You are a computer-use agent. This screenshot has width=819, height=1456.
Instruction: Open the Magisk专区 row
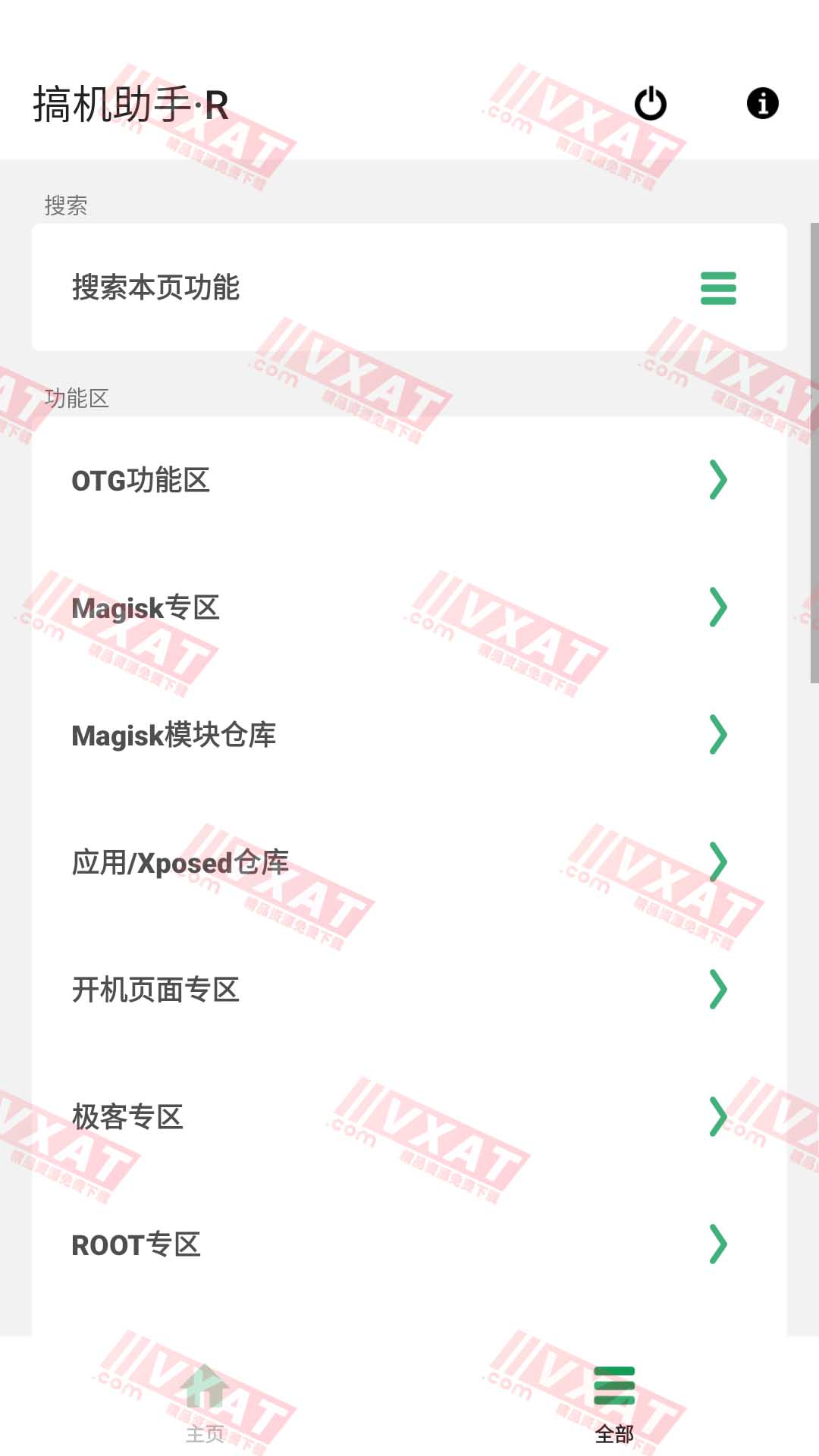pyautogui.click(x=409, y=607)
